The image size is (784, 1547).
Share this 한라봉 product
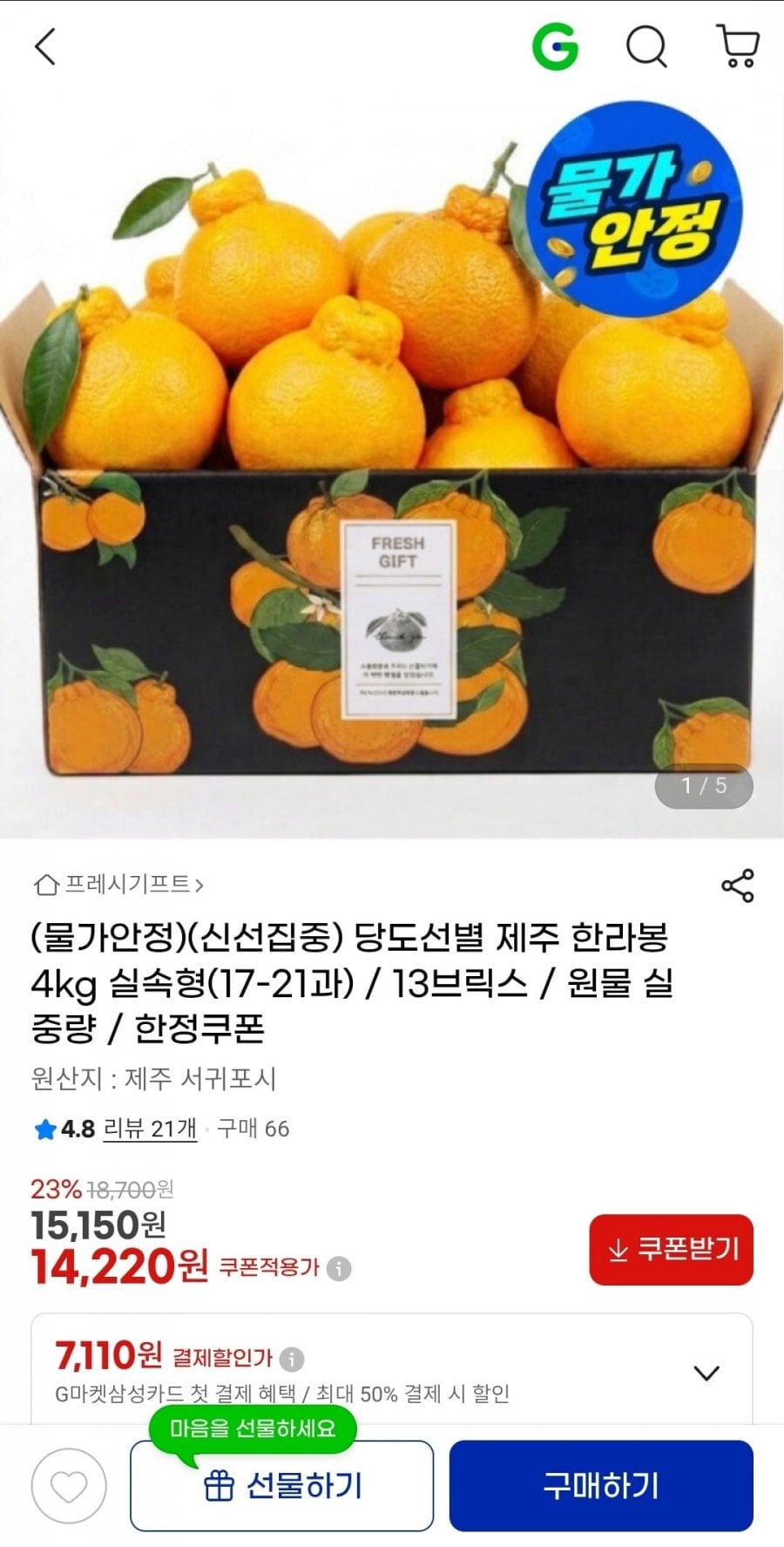click(x=737, y=885)
